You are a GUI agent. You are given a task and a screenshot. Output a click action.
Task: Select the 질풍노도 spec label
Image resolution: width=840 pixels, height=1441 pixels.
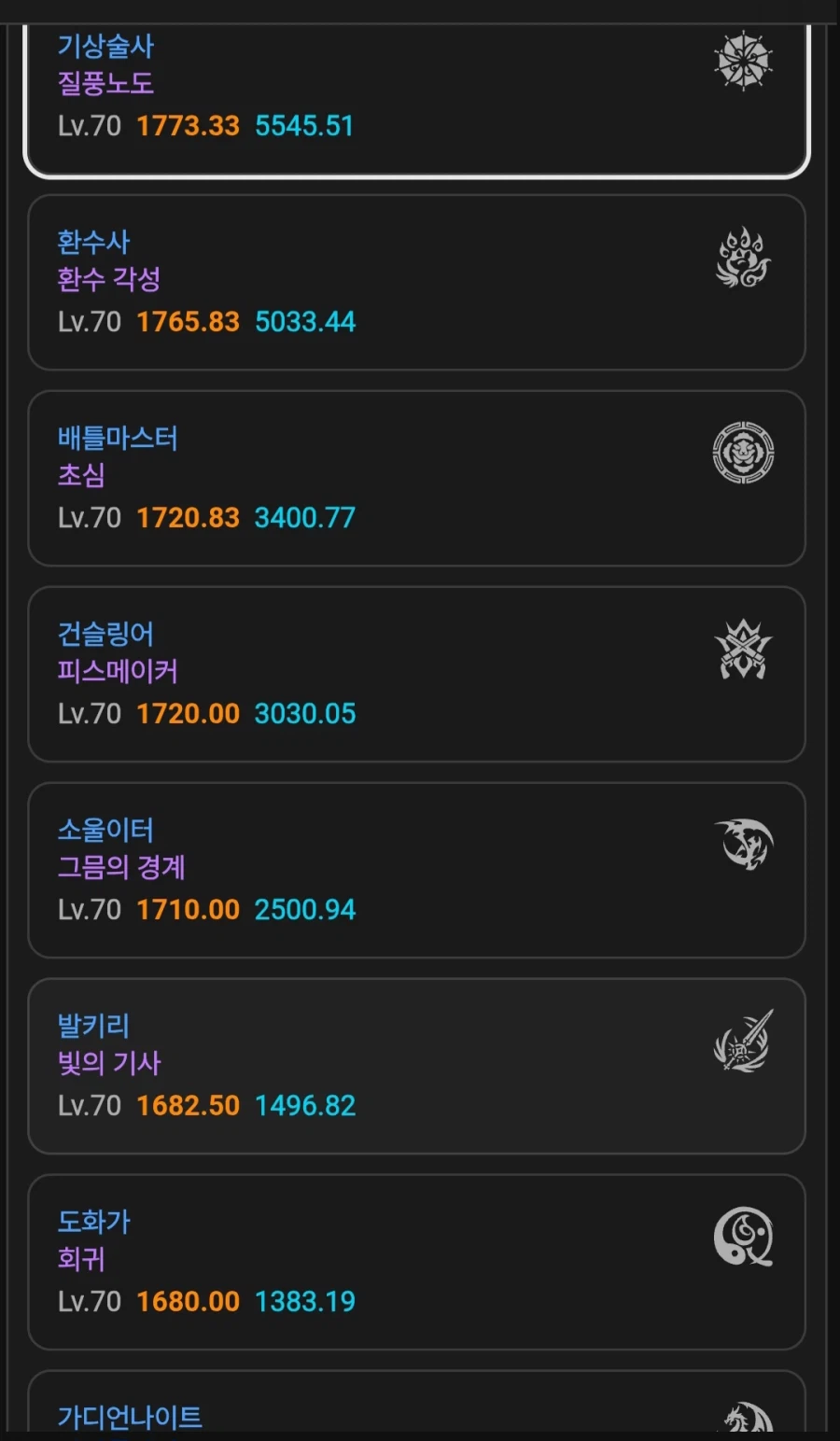(x=105, y=82)
